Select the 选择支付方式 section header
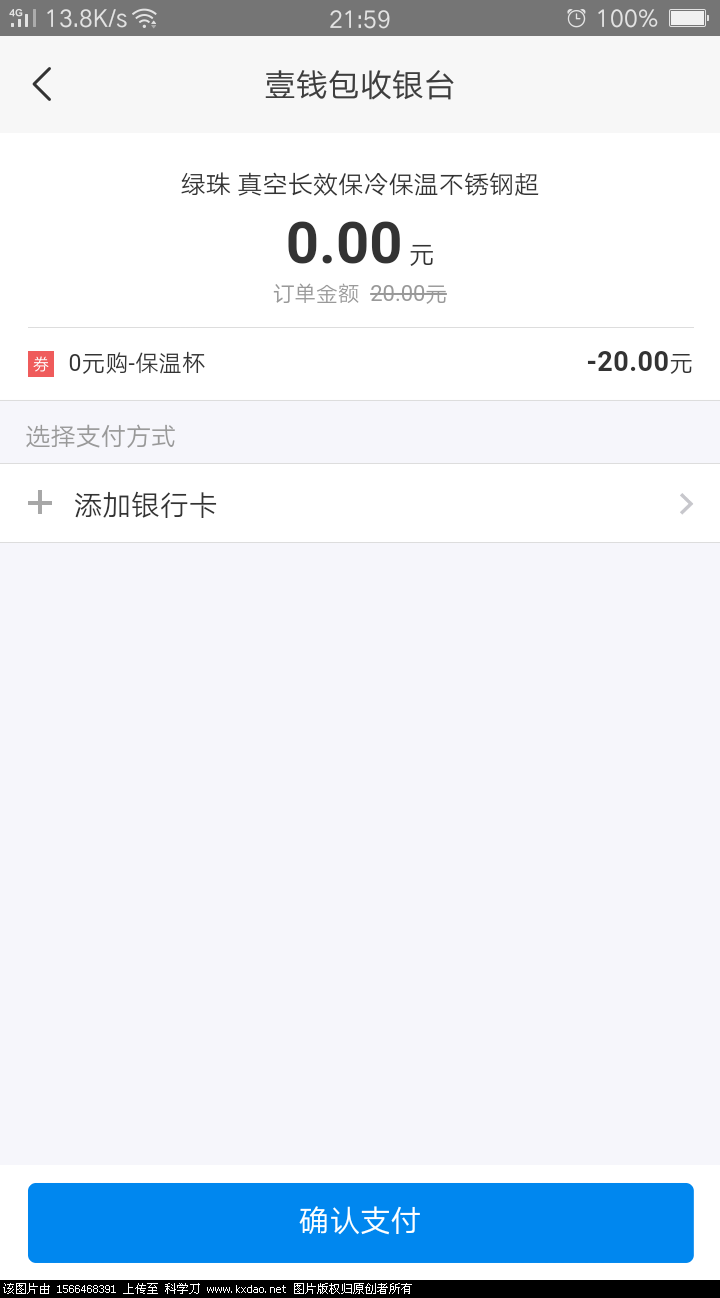Image resolution: width=720 pixels, height=1298 pixels. tap(98, 435)
